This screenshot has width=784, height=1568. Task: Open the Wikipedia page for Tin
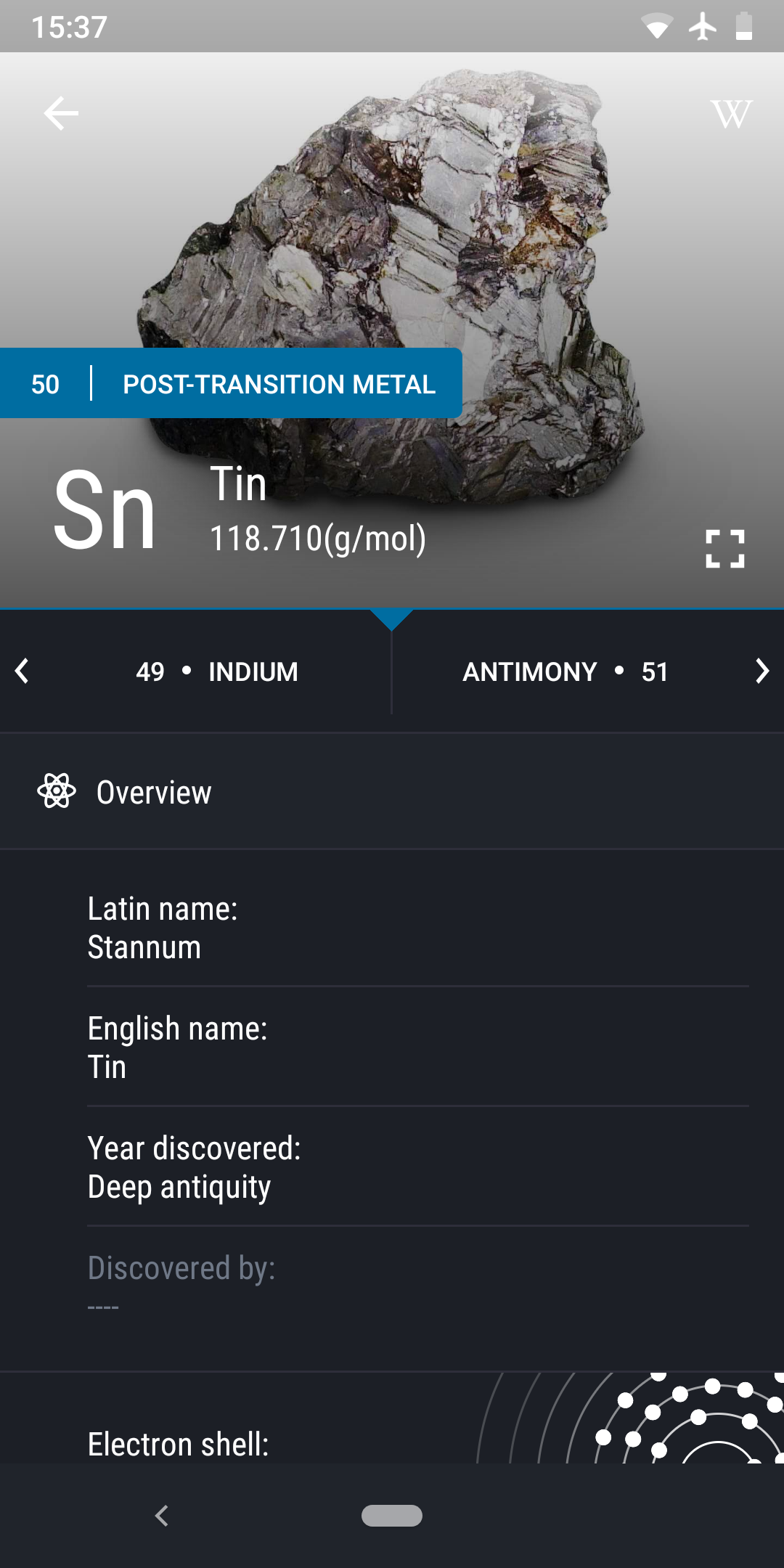point(730,114)
